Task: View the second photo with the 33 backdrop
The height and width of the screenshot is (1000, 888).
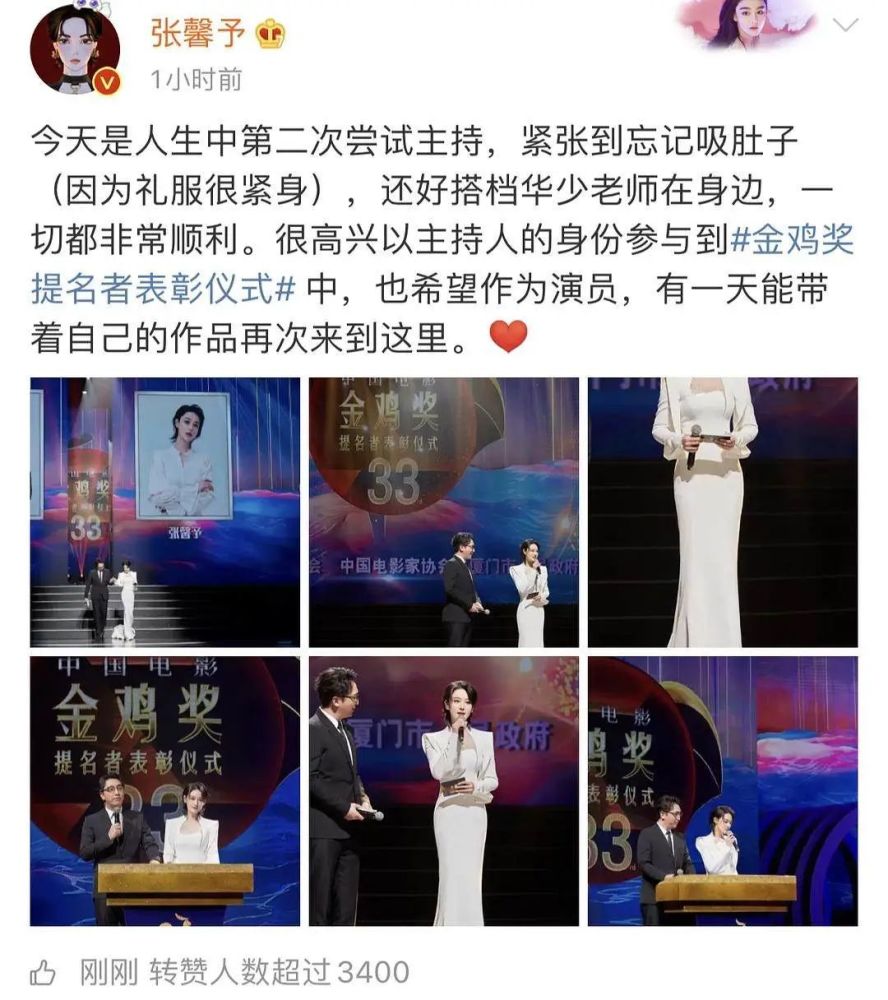Action: [444, 512]
